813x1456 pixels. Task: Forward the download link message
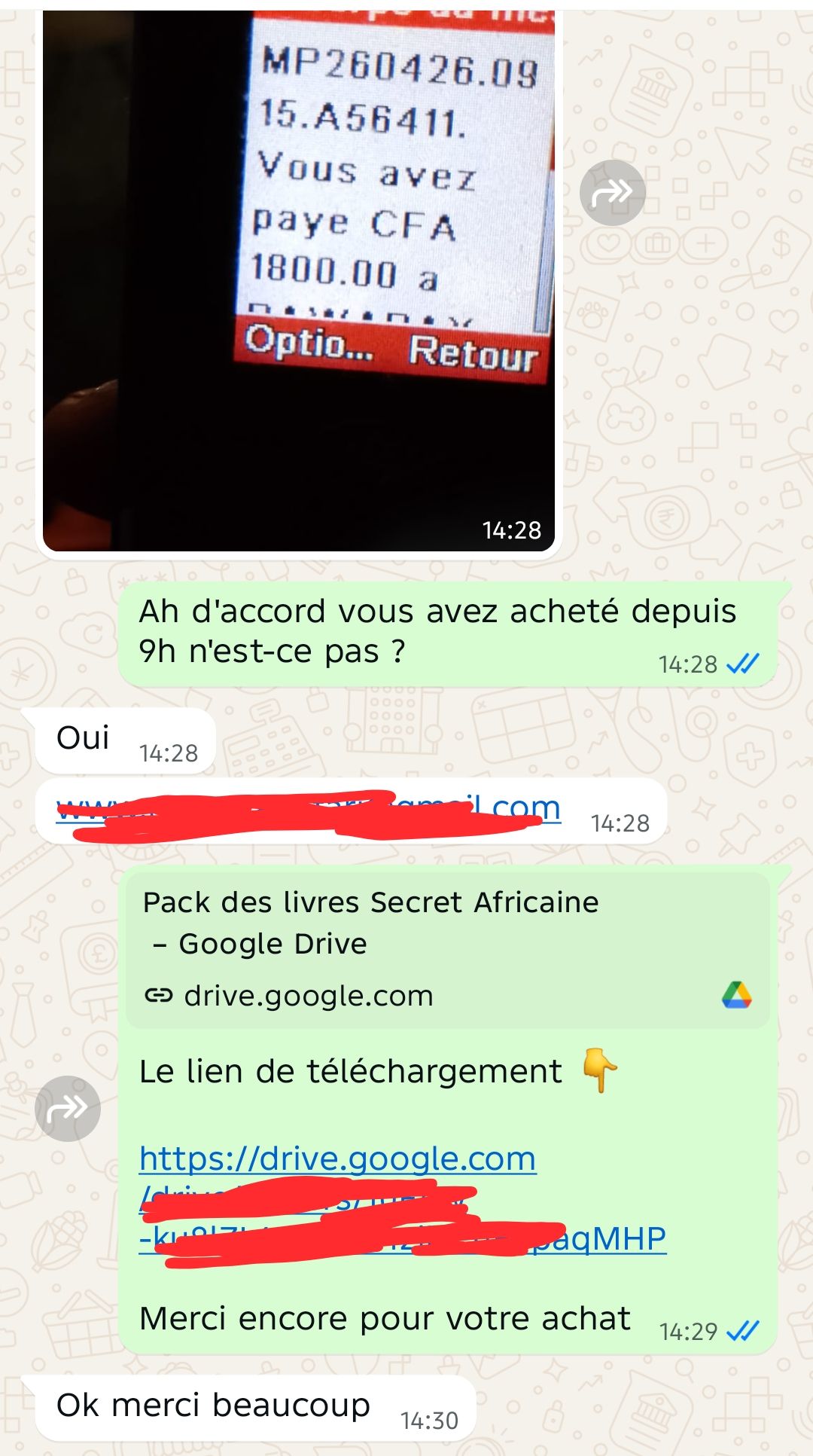click(68, 1108)
